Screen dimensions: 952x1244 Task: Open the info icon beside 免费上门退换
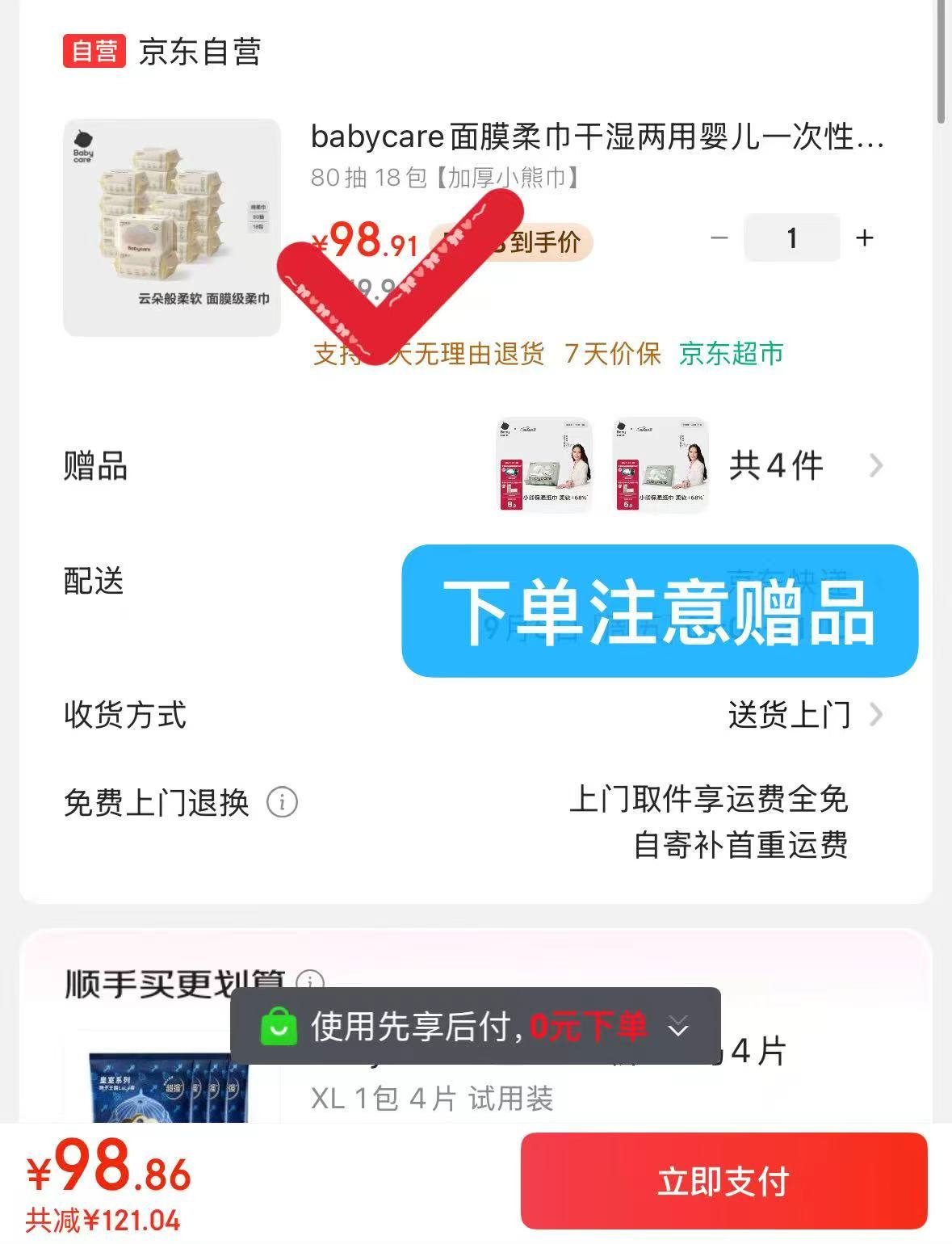point(281,803)
